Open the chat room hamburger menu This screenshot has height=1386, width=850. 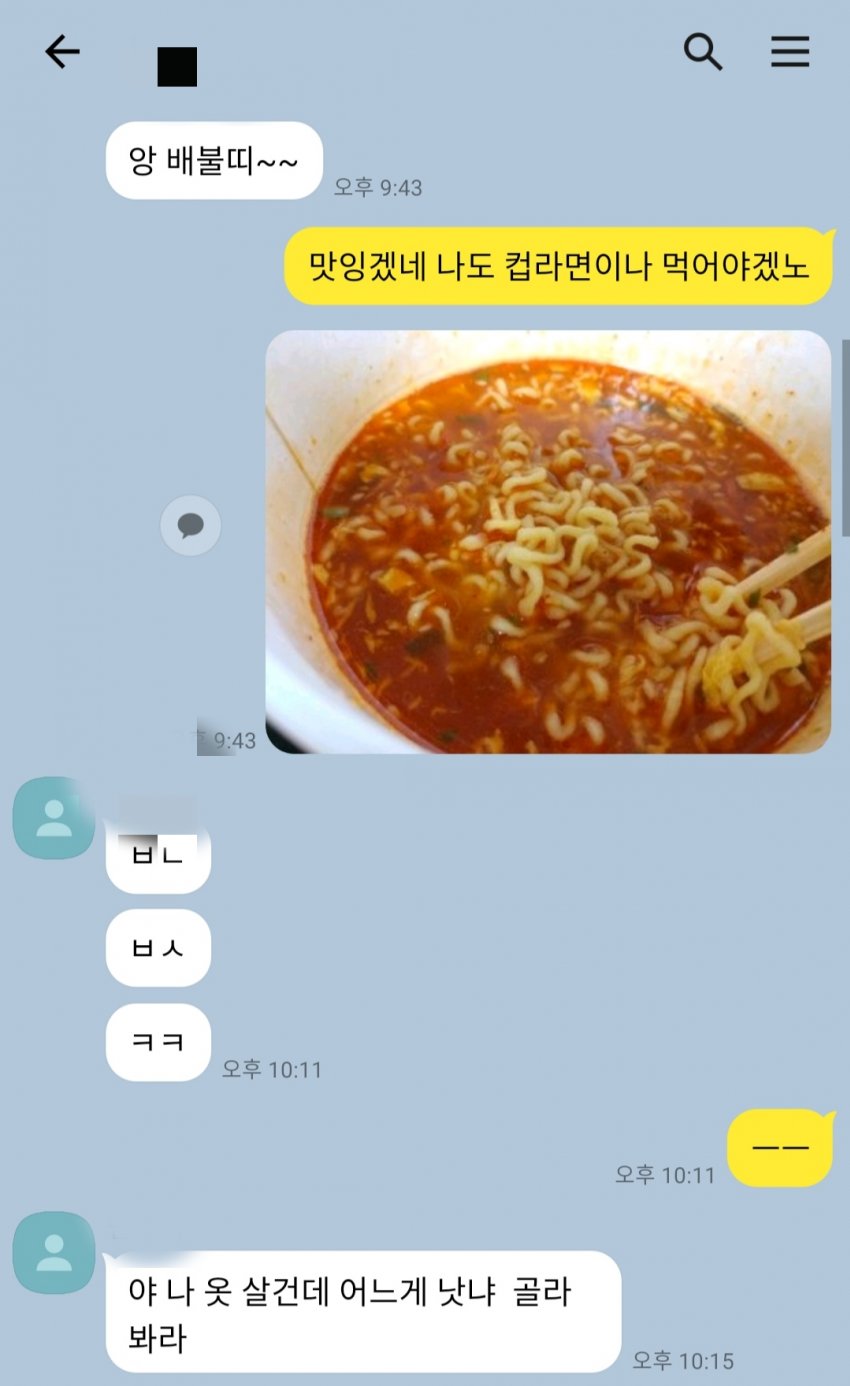pos(789,52)
